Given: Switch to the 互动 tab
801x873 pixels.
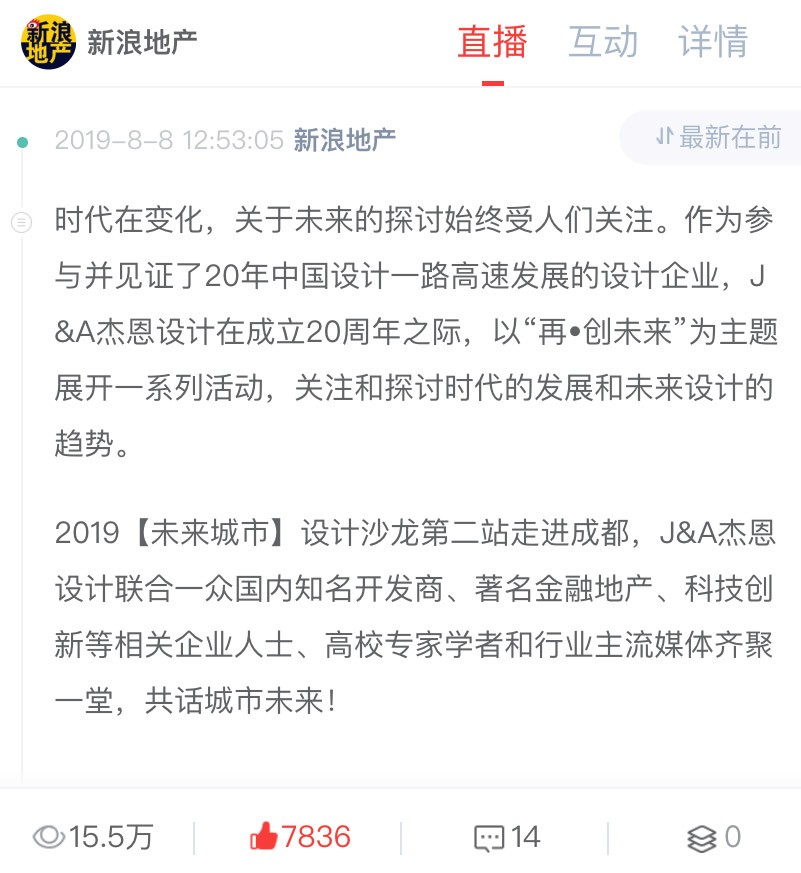Looking at the screenshot, I should (602, 42).
